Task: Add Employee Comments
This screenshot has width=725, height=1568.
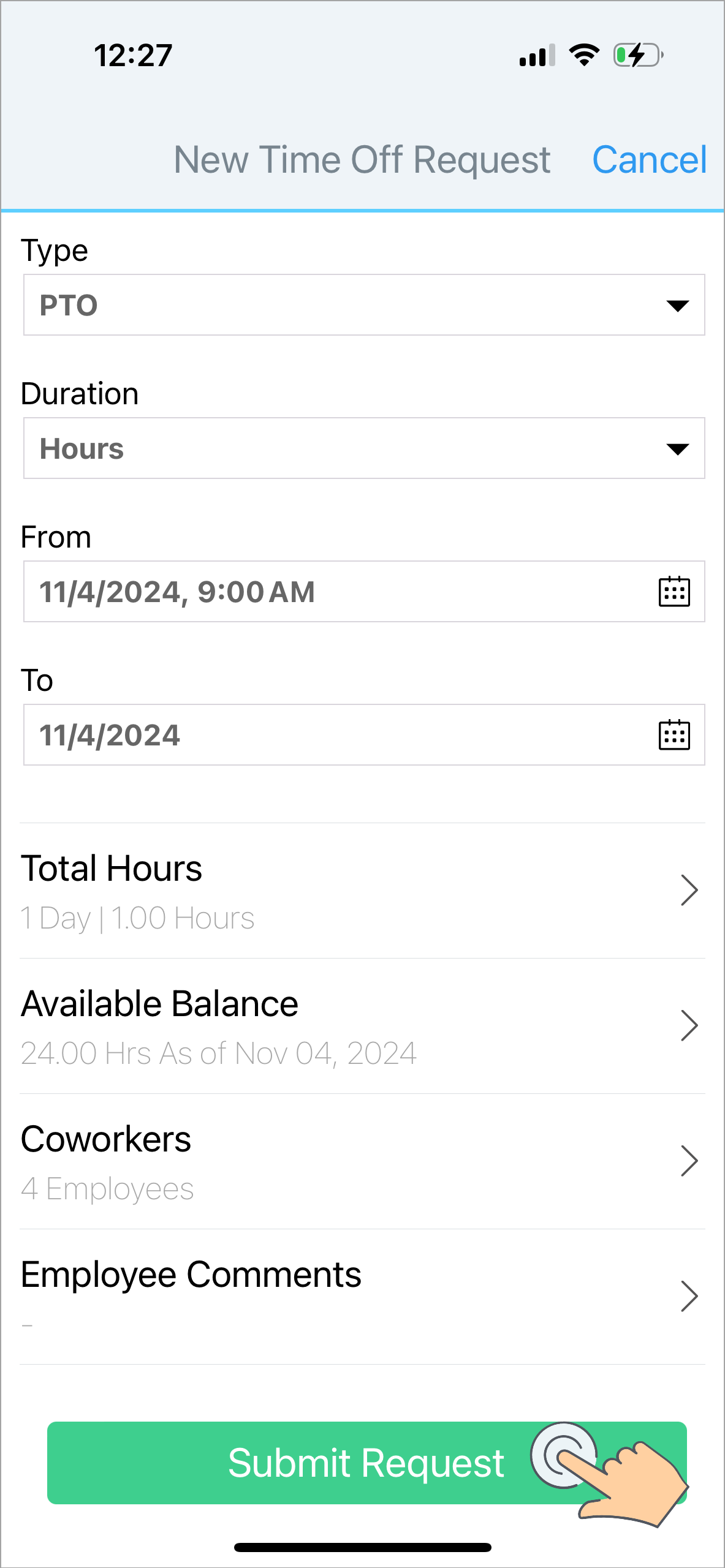Action: (363, 1297)
